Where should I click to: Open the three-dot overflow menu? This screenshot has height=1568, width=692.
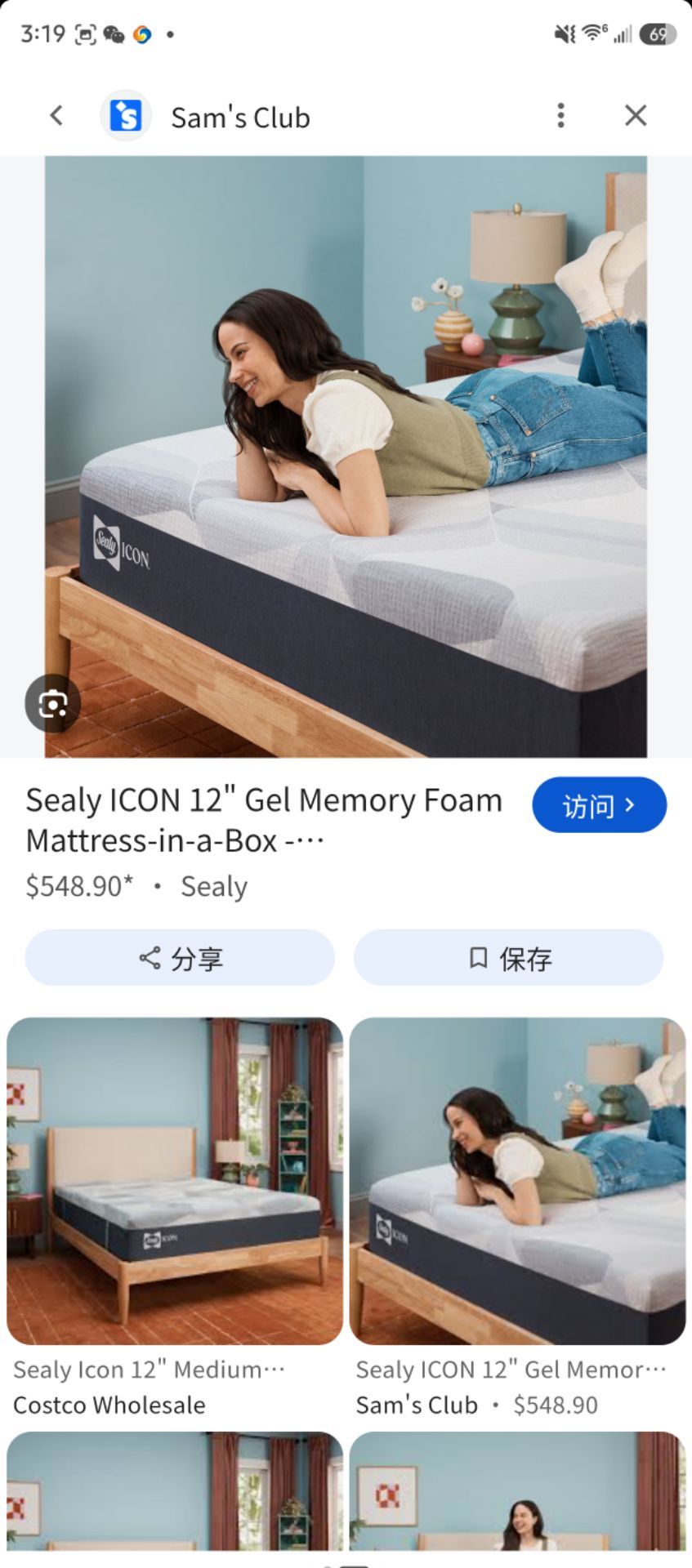tap(560, 116)
